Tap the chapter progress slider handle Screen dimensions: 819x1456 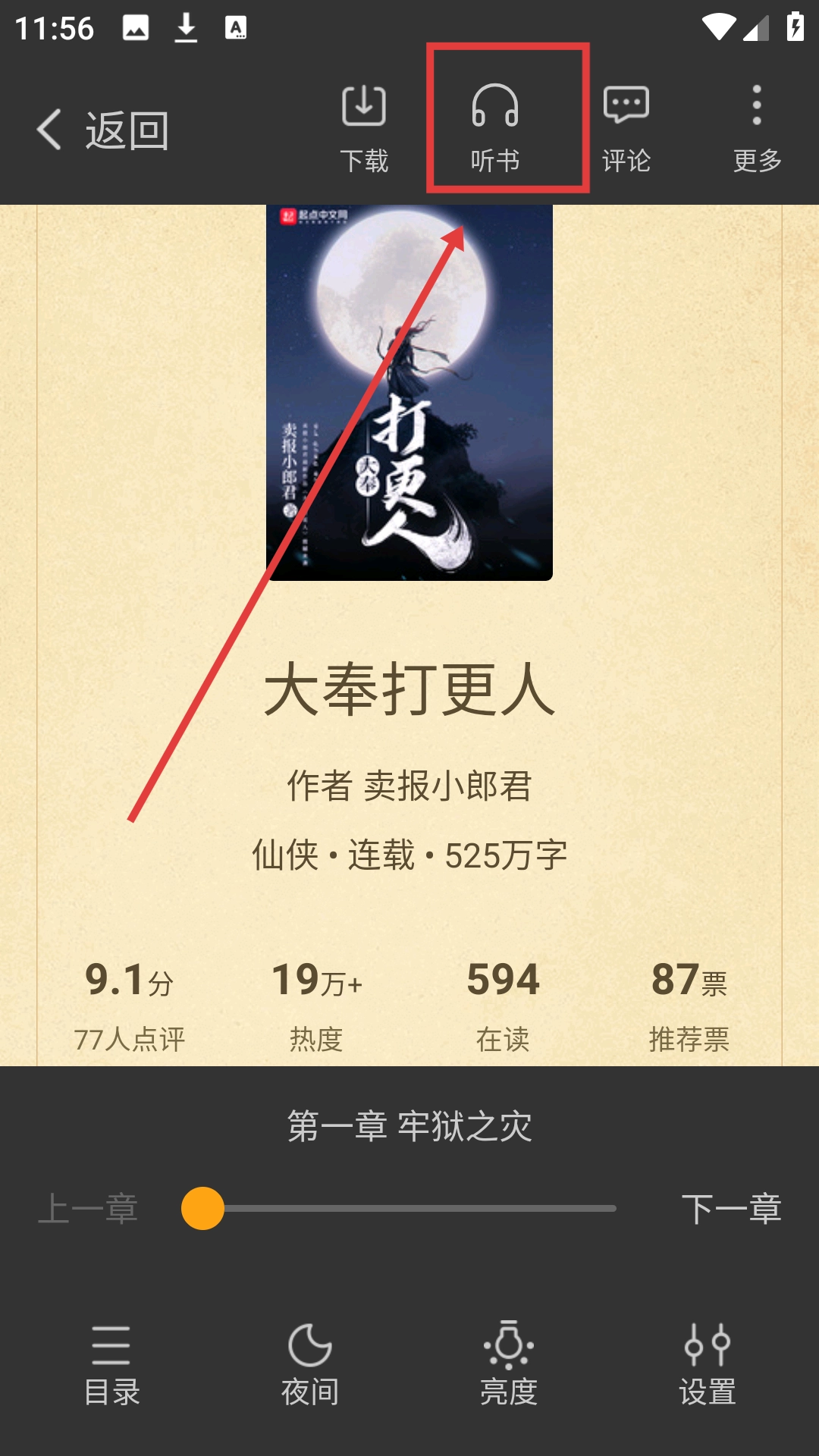[x=202, y=1208]
